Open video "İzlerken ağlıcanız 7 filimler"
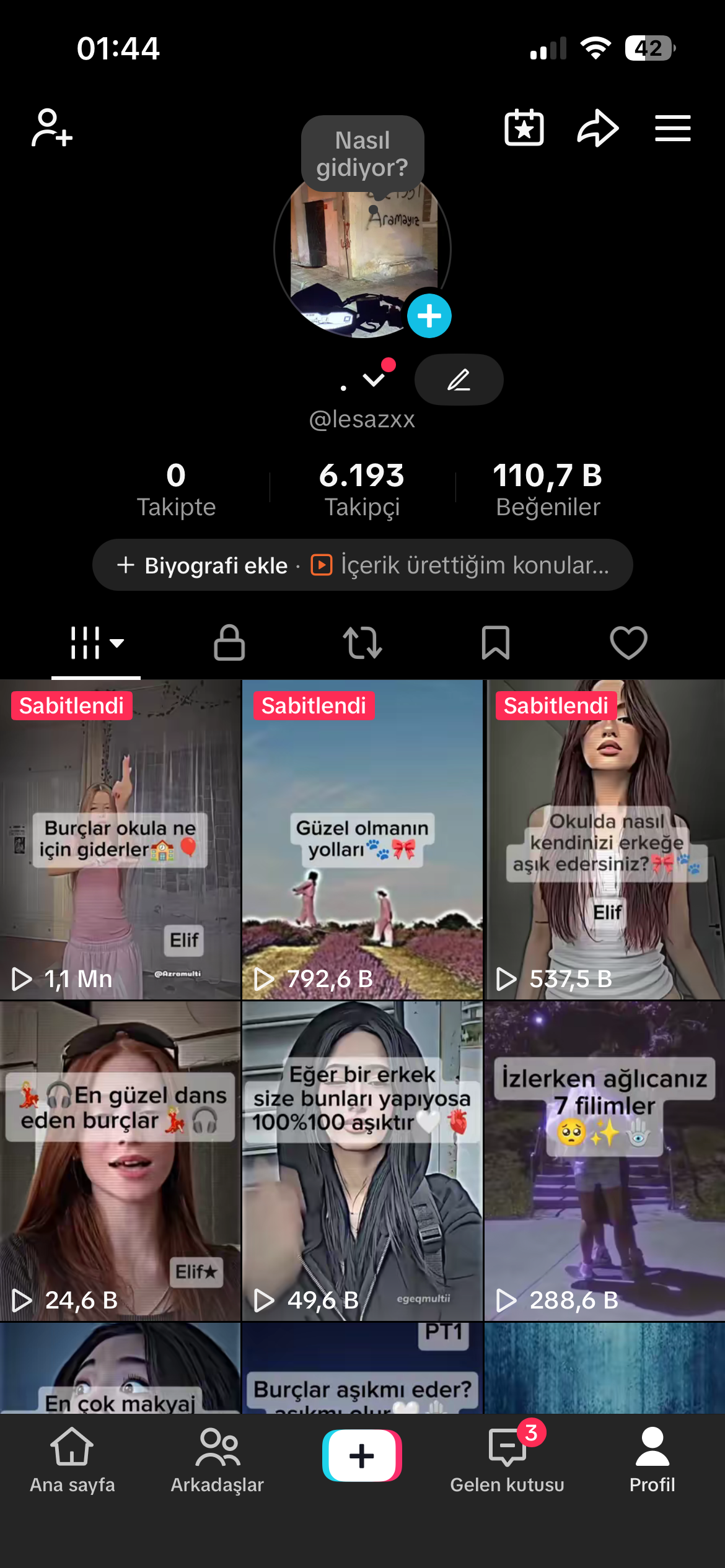The image size is (725, 1568). (x=604, y=1161)
